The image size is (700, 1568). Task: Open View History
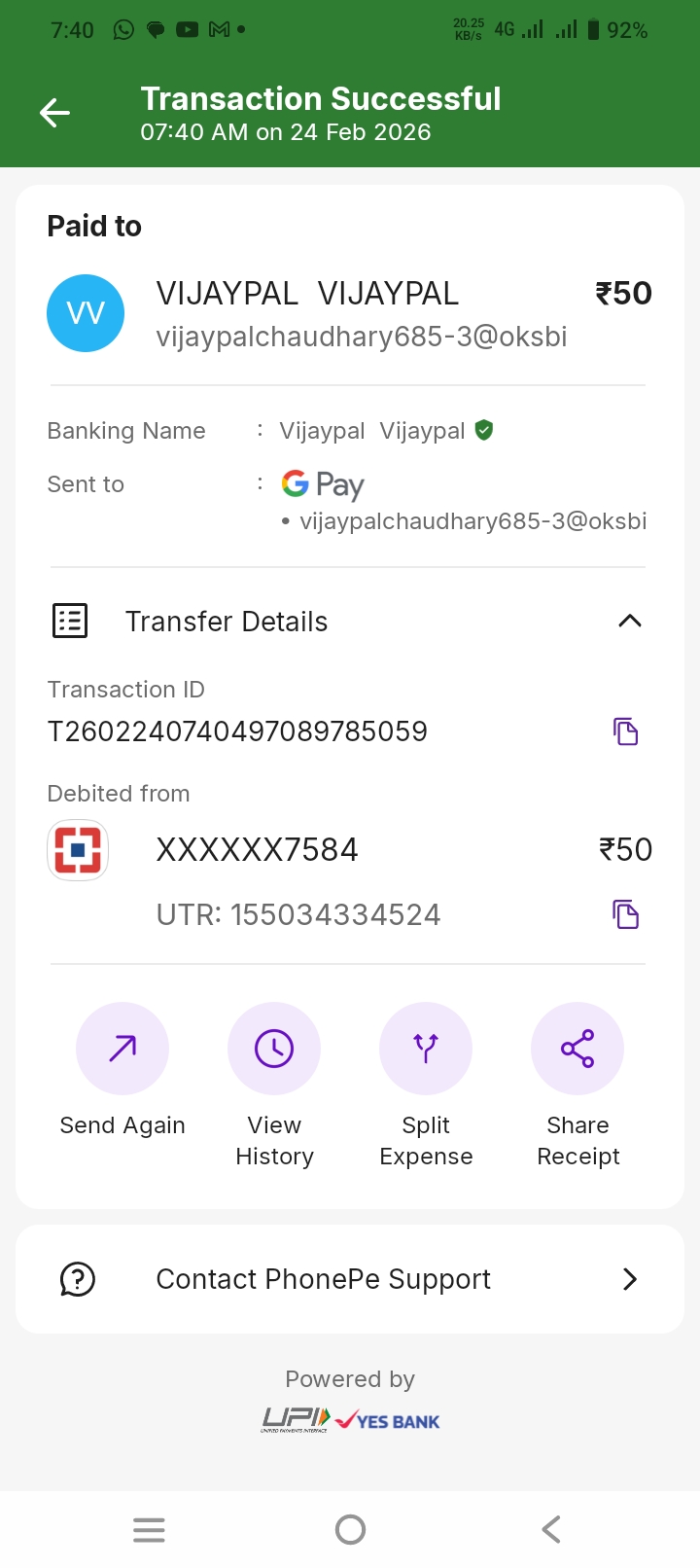[x=274, y=1050]
